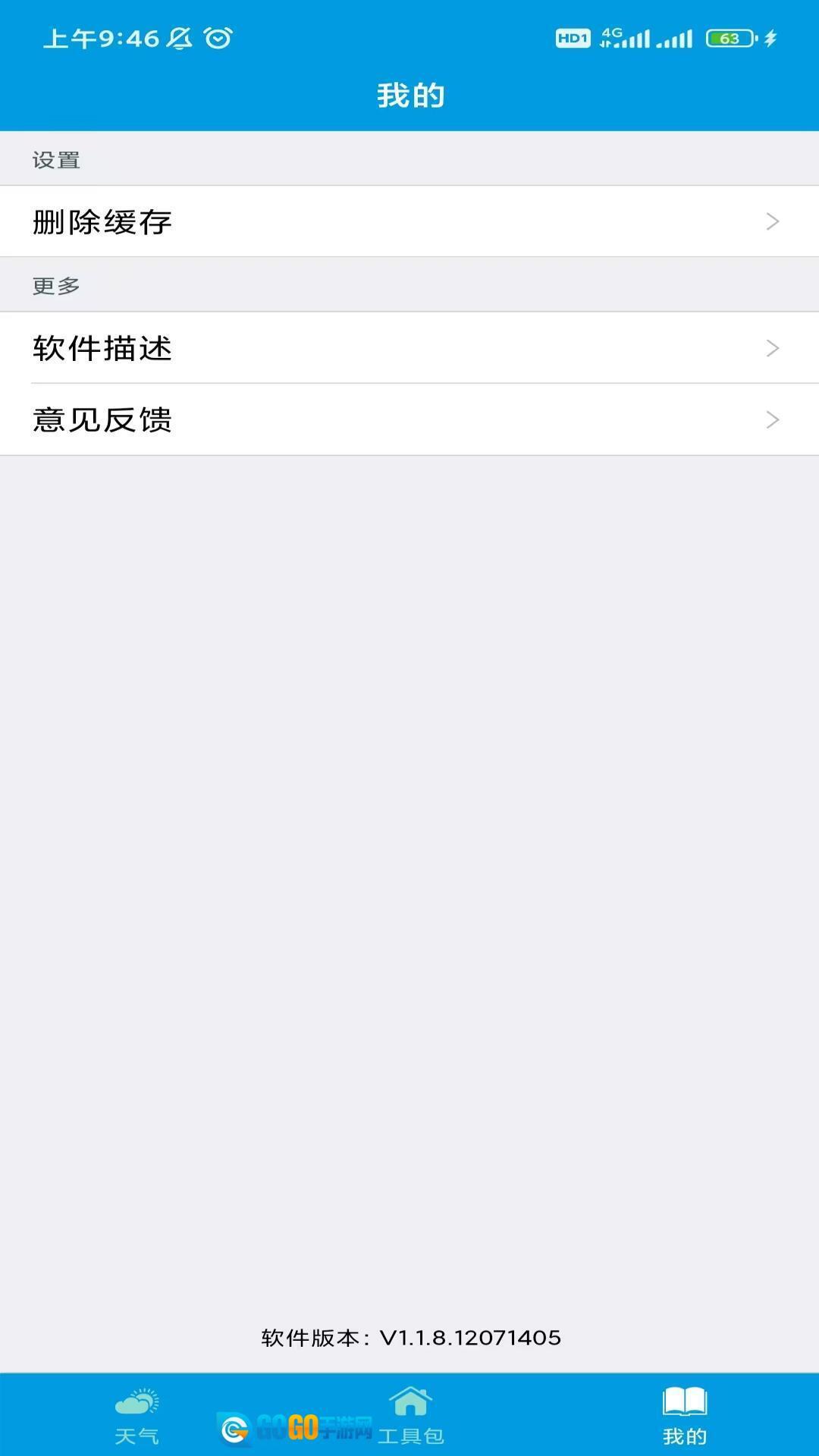Open the 软件描述 row

[x=409, y=348]
